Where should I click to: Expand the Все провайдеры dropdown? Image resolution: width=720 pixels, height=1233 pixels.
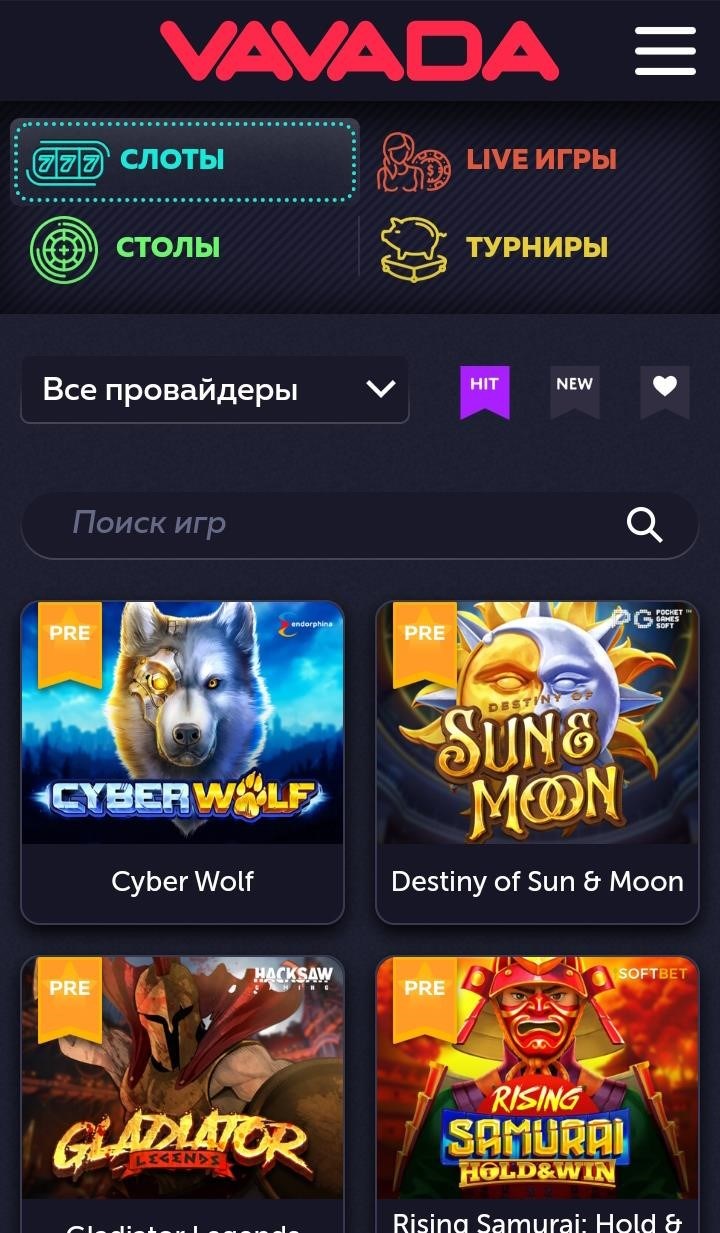(214, 389)
